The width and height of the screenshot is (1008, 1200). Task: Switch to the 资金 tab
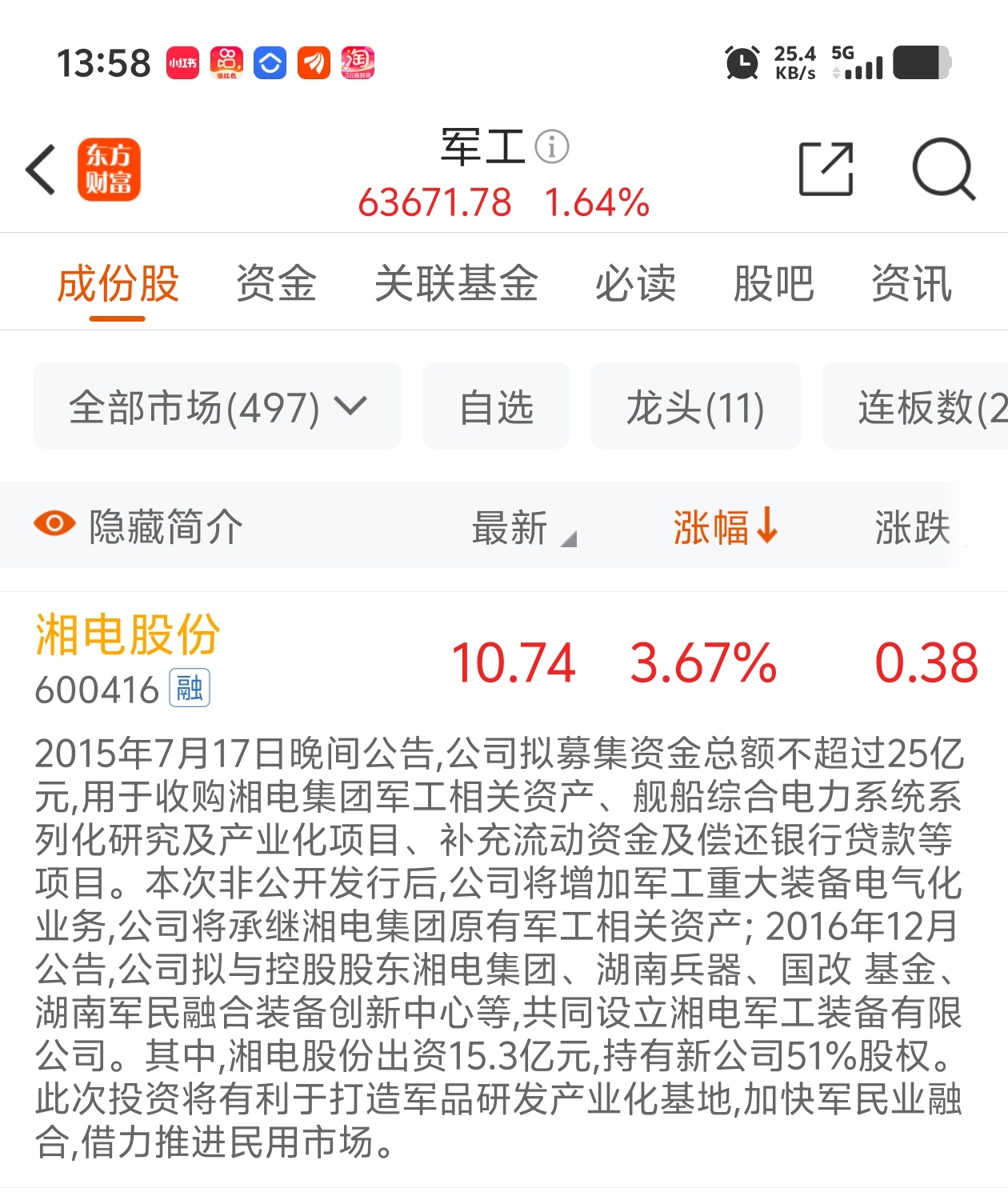[x=276, y=284]
